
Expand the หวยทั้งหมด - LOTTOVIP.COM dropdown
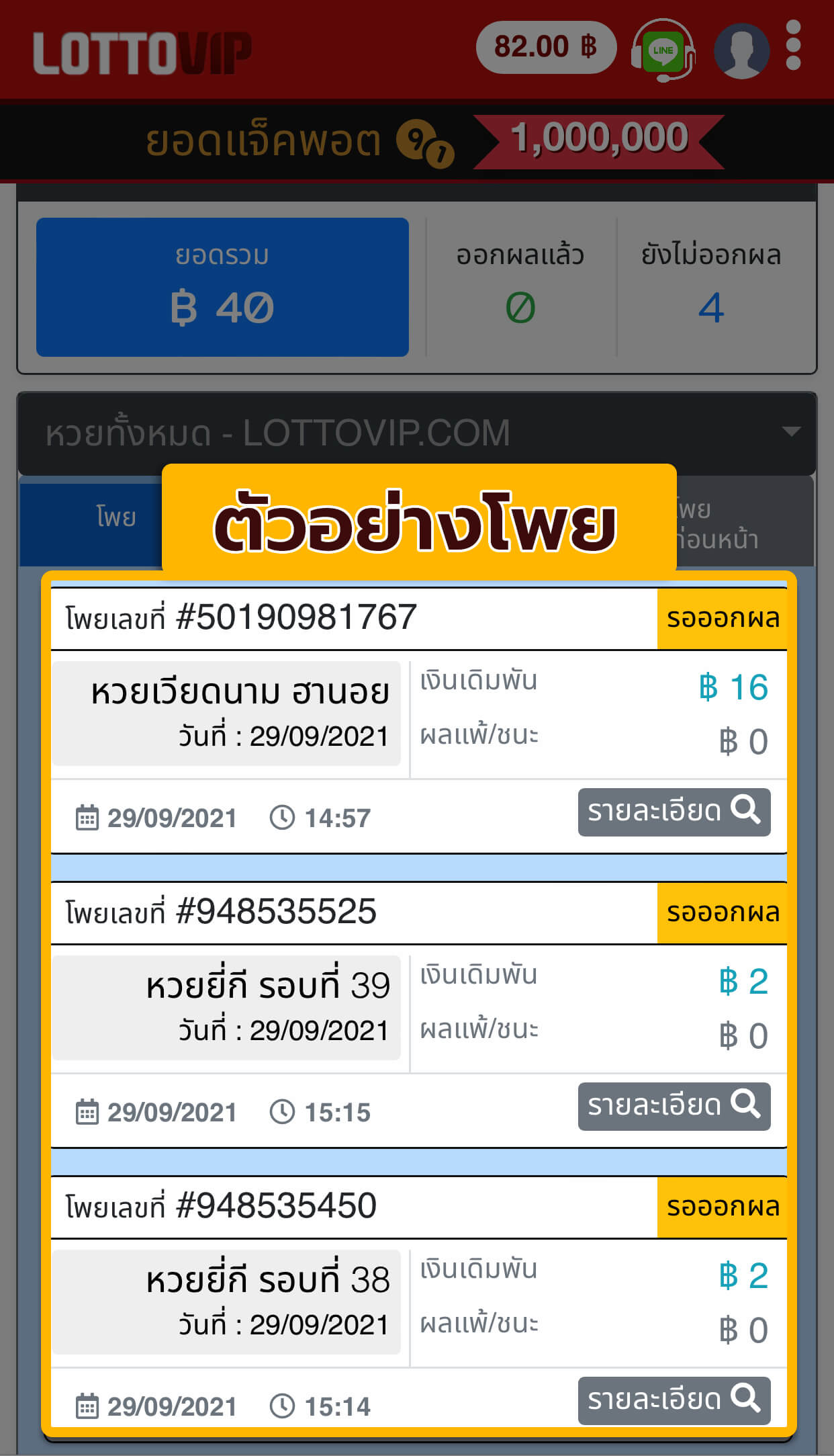point(416,433)
